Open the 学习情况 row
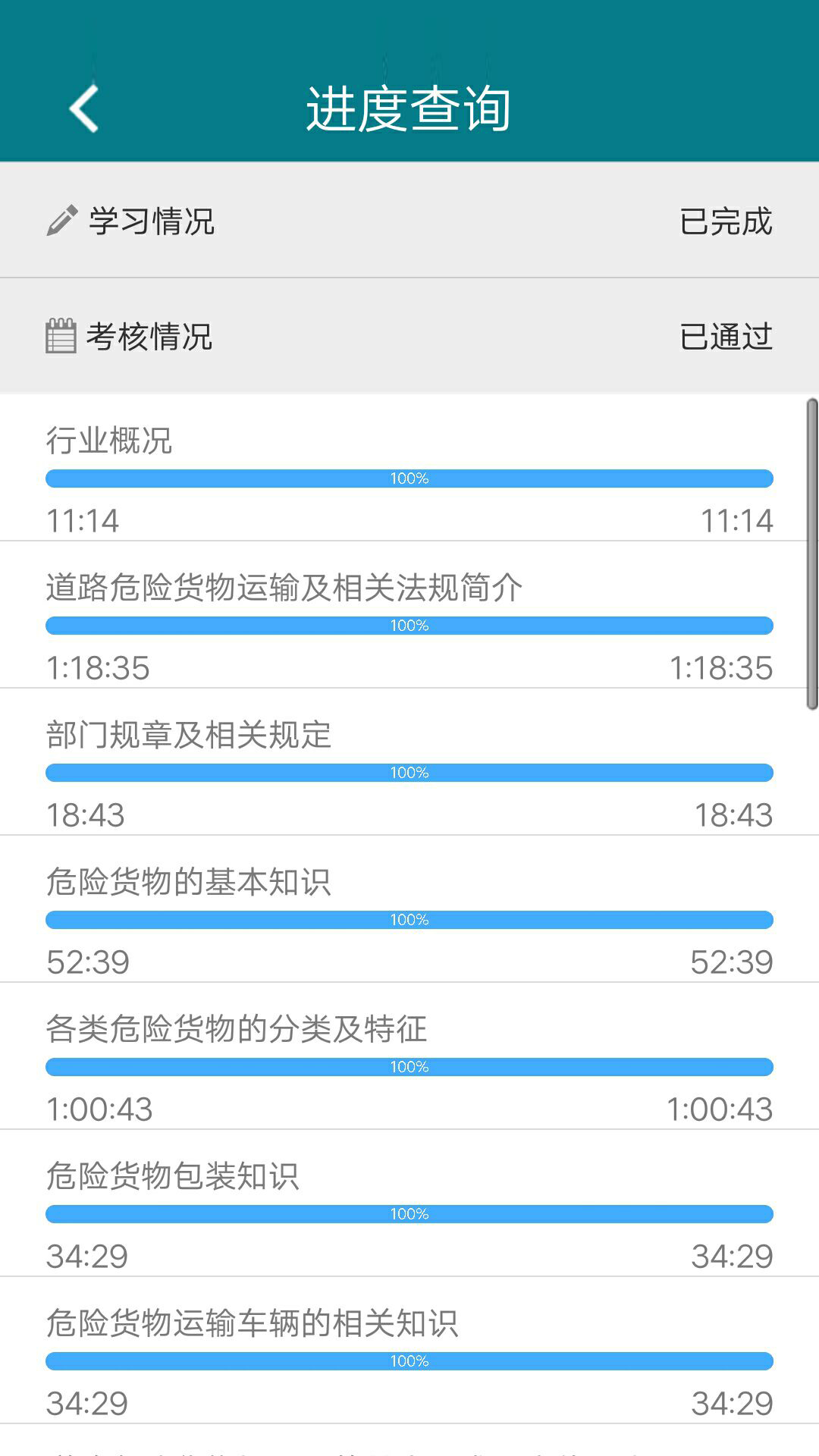The height and width of the screenshot is (1456, 819). point(409,221)
